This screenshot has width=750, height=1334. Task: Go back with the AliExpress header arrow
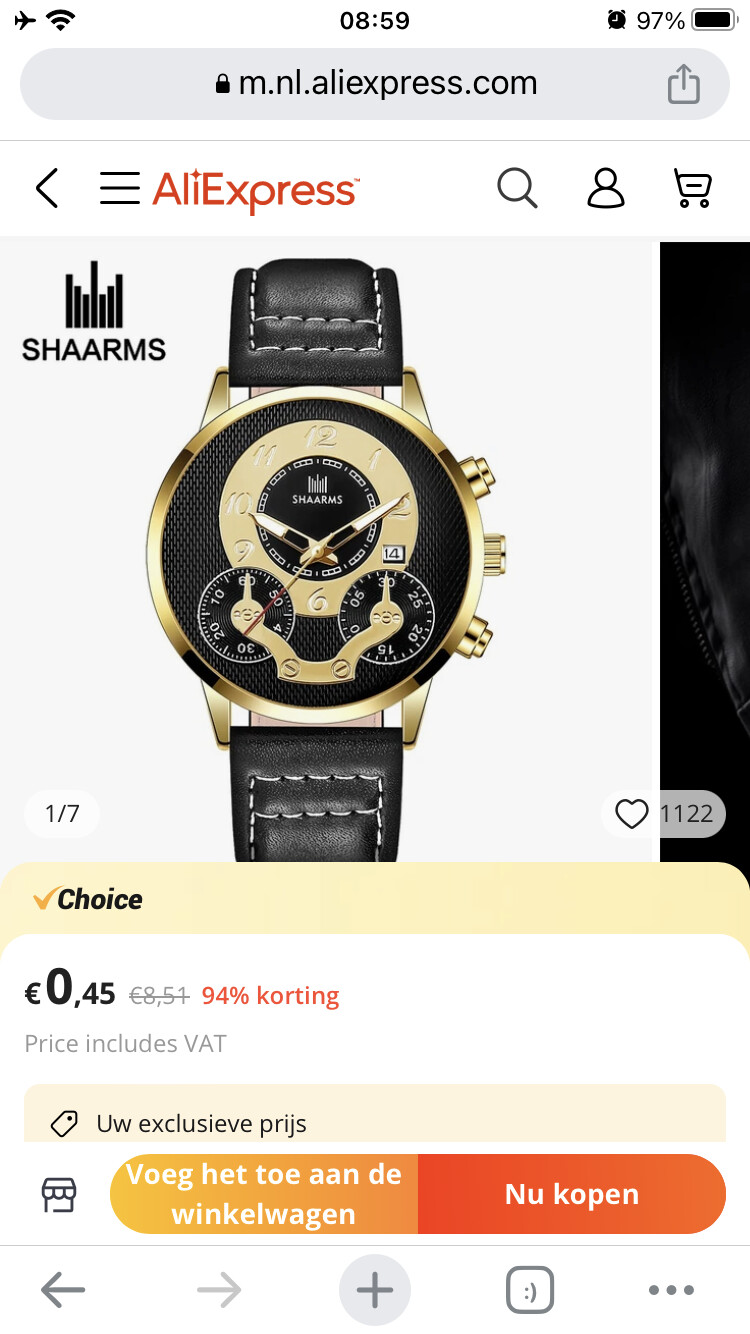click(47, 188)
